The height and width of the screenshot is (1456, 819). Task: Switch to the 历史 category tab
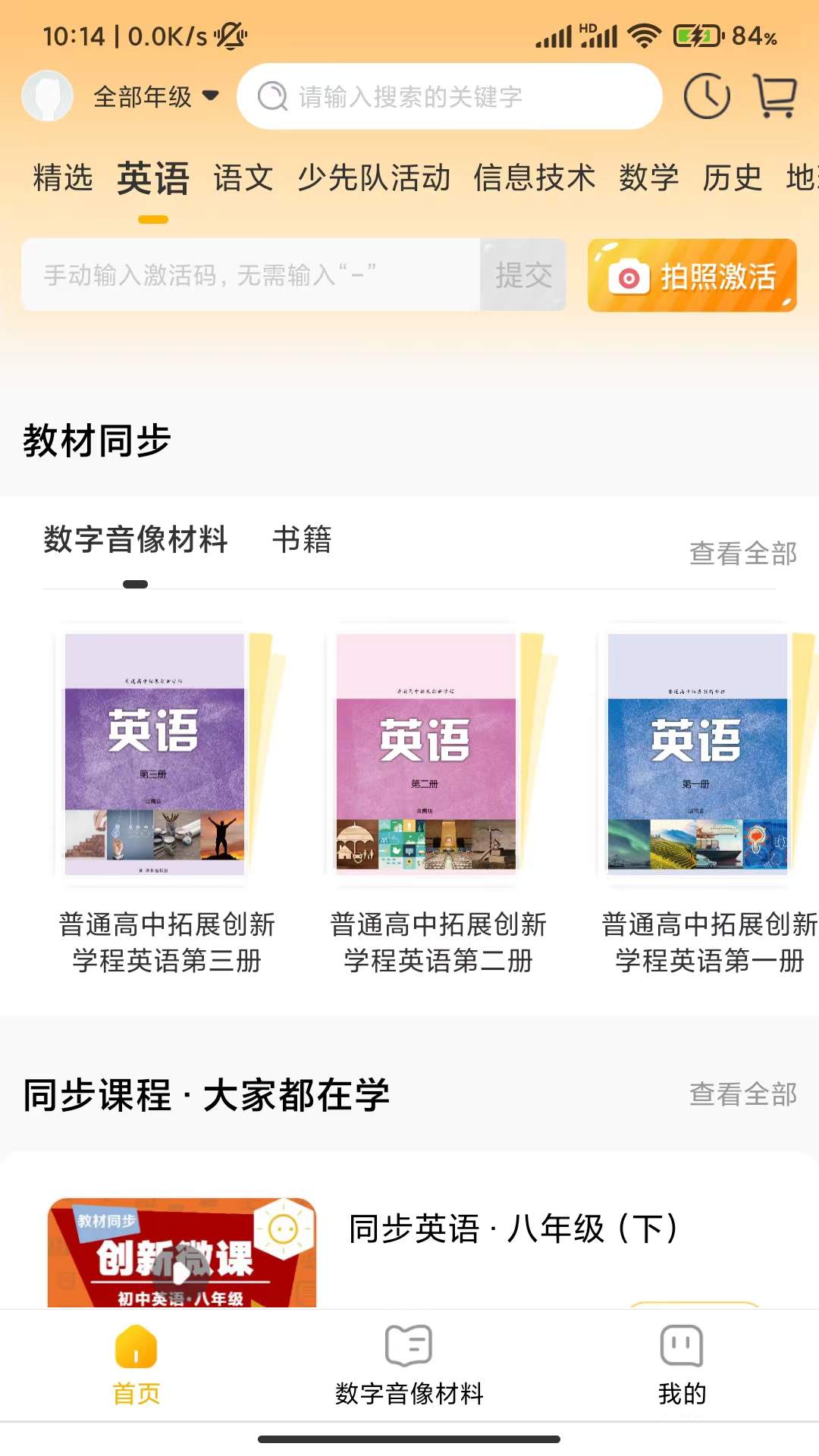click(x=732, y=178)
